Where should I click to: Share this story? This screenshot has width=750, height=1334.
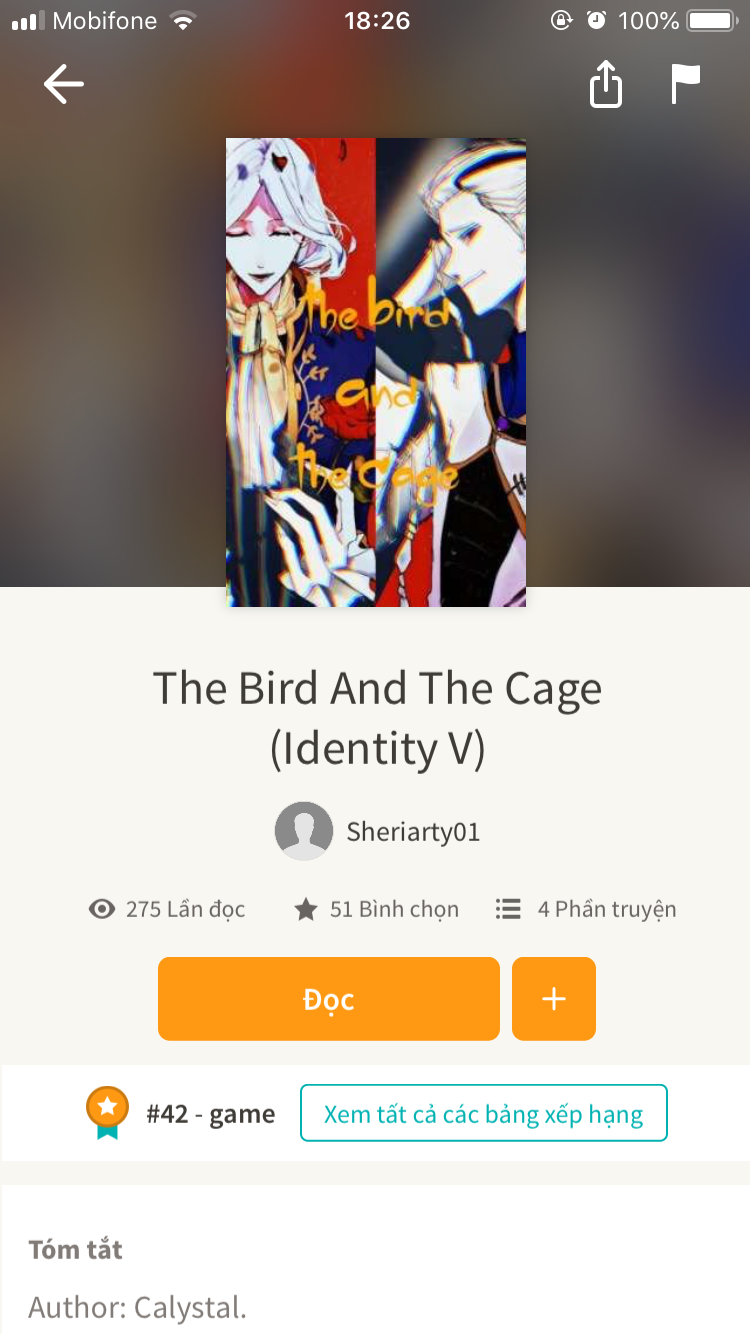point(606,85)
